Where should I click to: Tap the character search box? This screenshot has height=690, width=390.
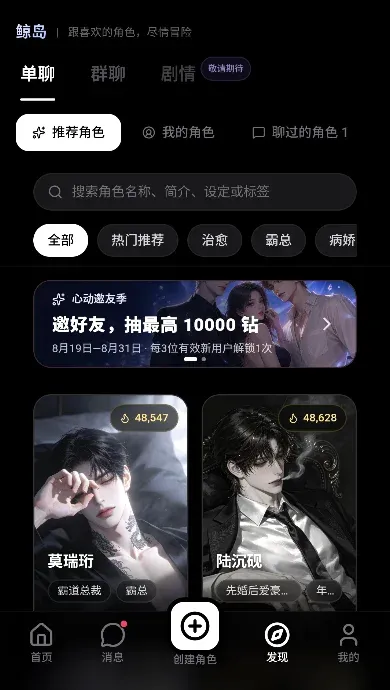click(195, 192)
